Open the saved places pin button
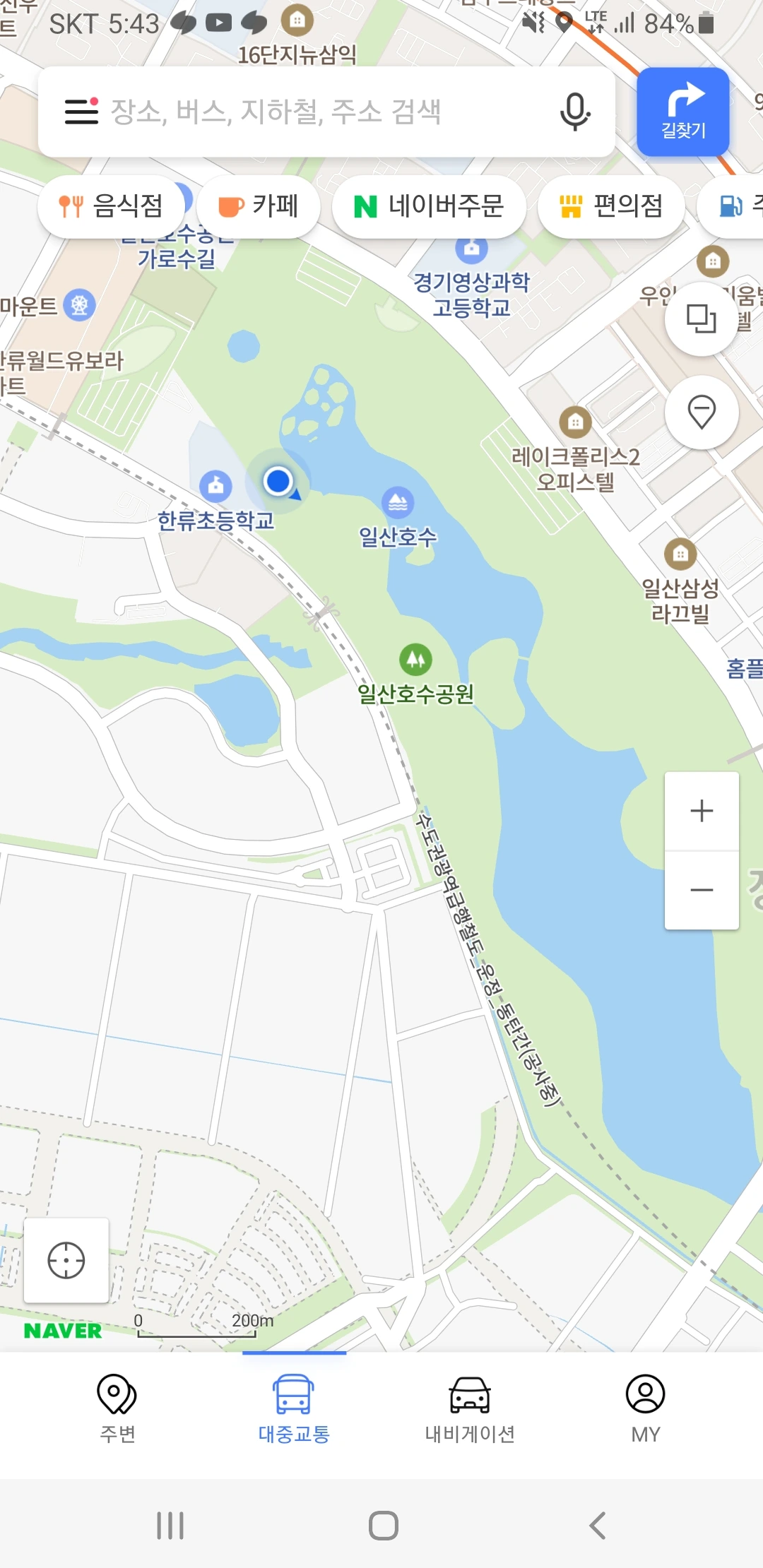The image size is (763, 1568). click(702, 412)
